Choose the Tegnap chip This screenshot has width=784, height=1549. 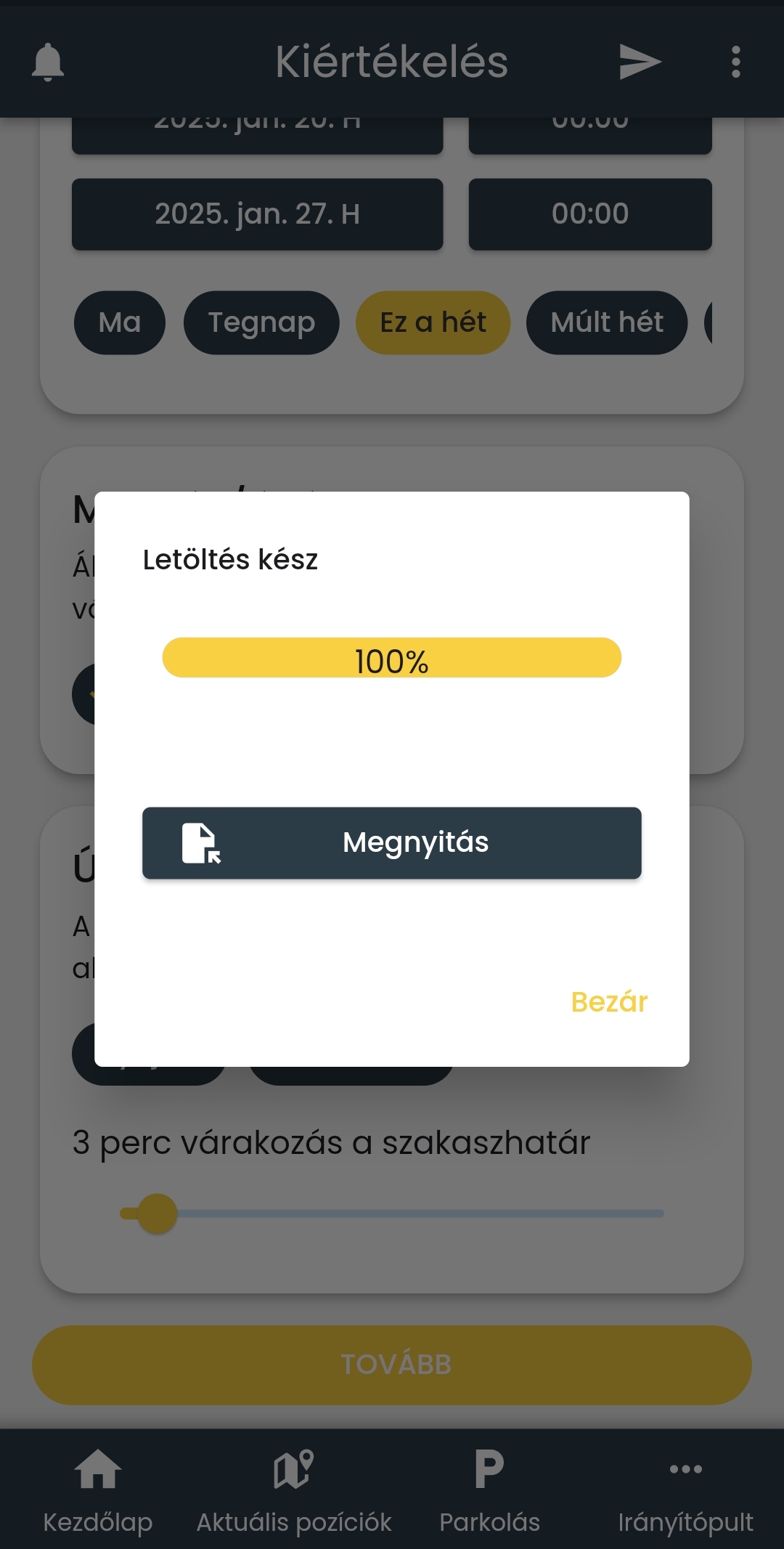coord(261,322)
